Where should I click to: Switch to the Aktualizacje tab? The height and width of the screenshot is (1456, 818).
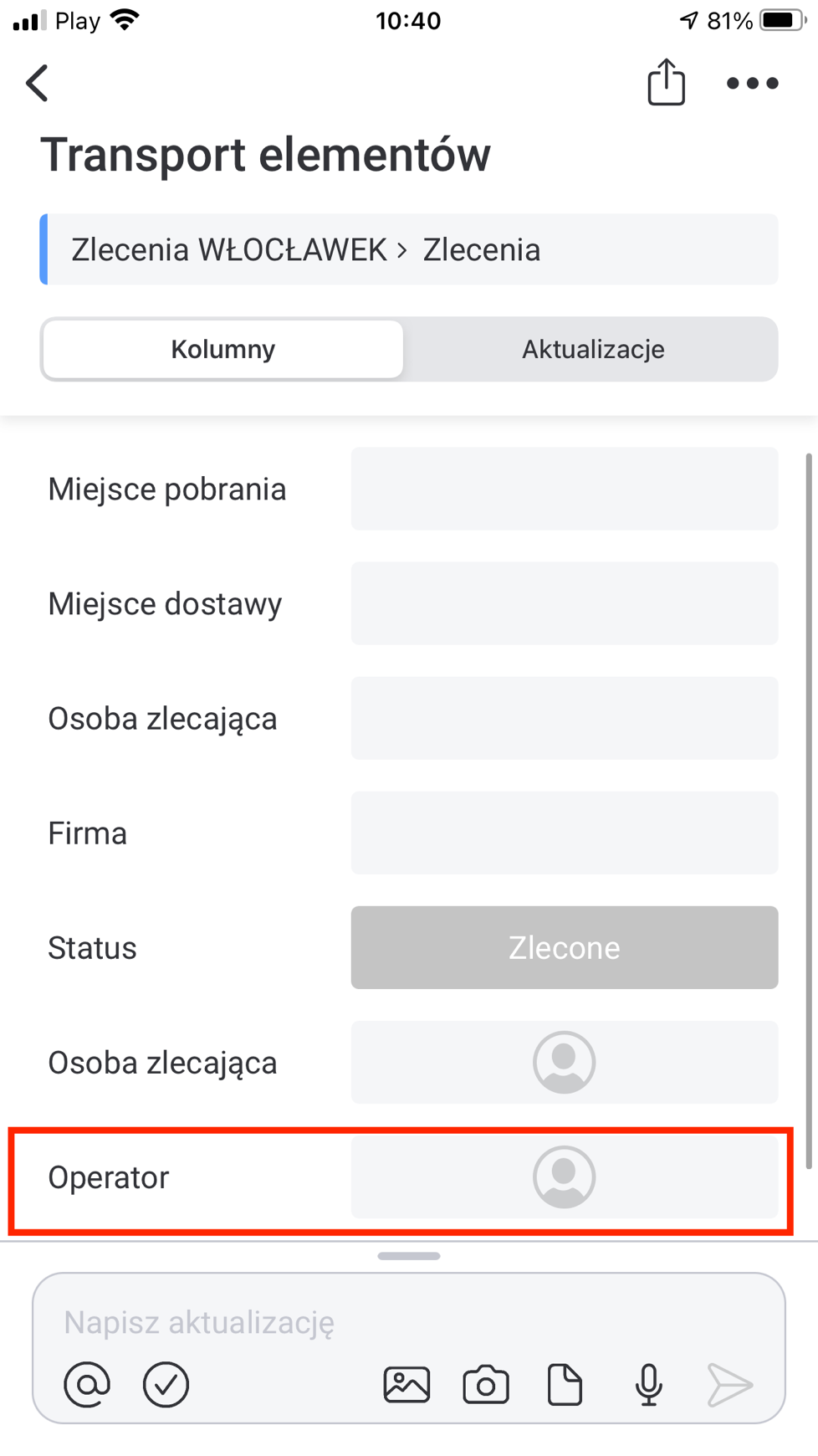pyautogui.click(x=593, y=349)
